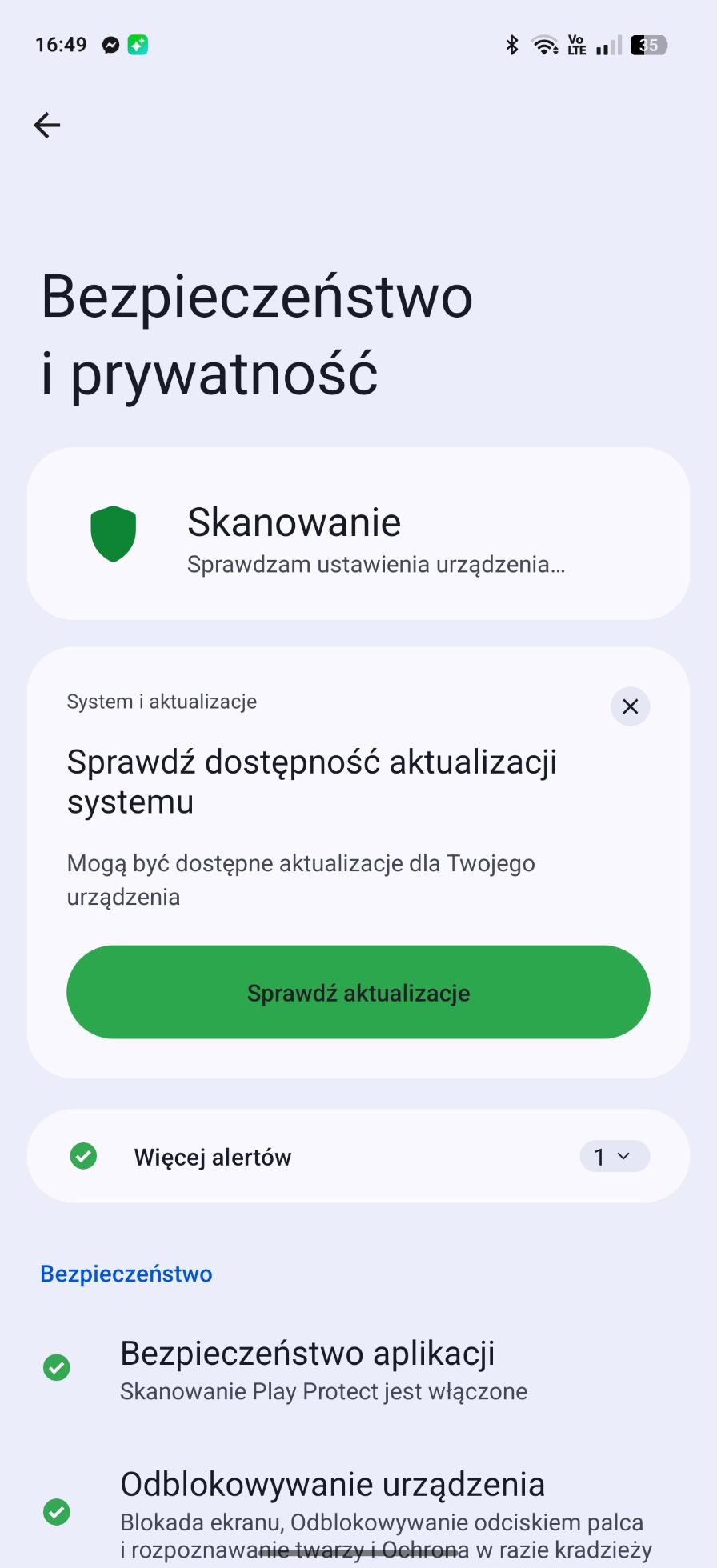Expand the Więcej alertów section
The height and width of the screenshot is (1568, 717).
358,1156
